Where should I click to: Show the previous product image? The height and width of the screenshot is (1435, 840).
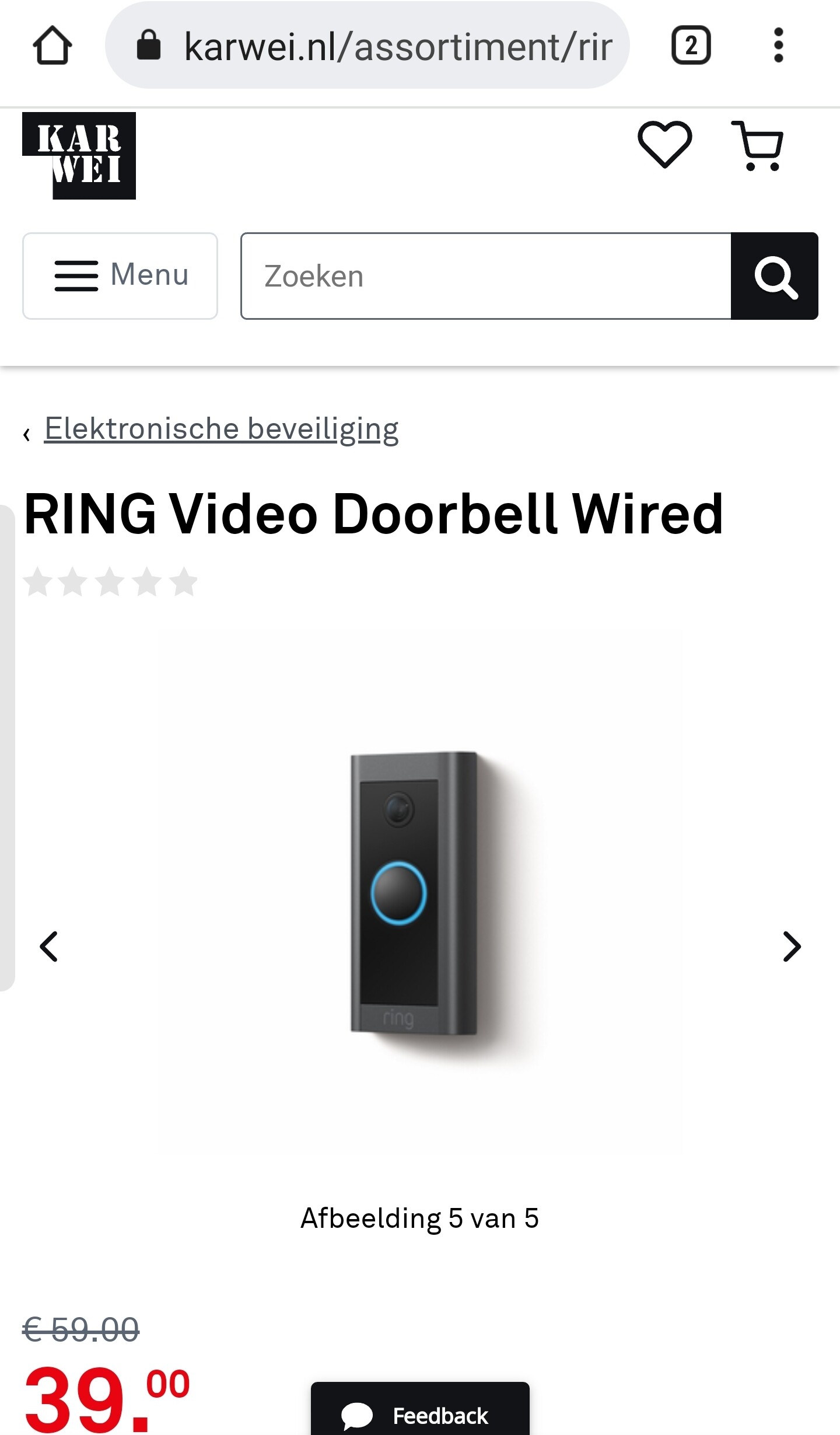[x=49, y=946]
